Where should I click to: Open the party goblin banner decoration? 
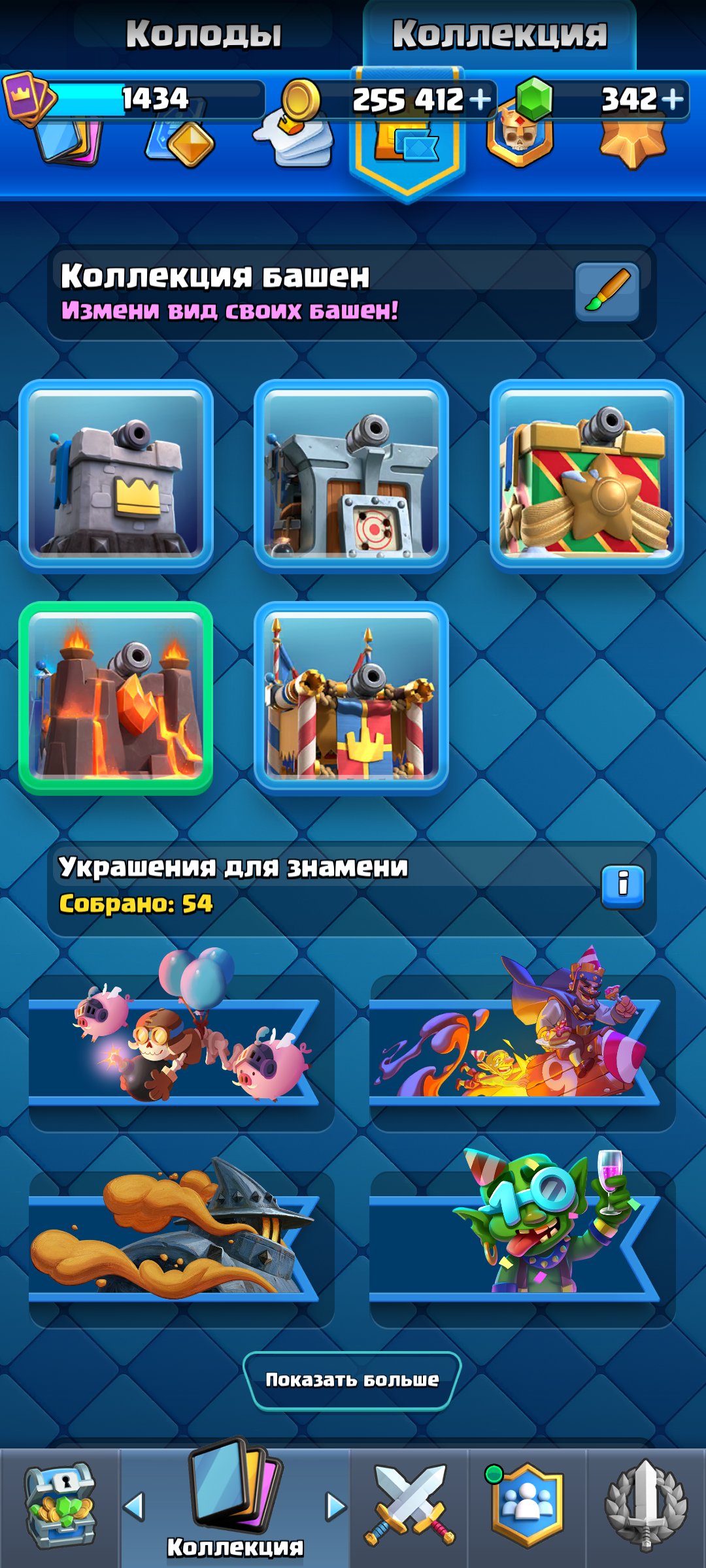pos(522,1235)
